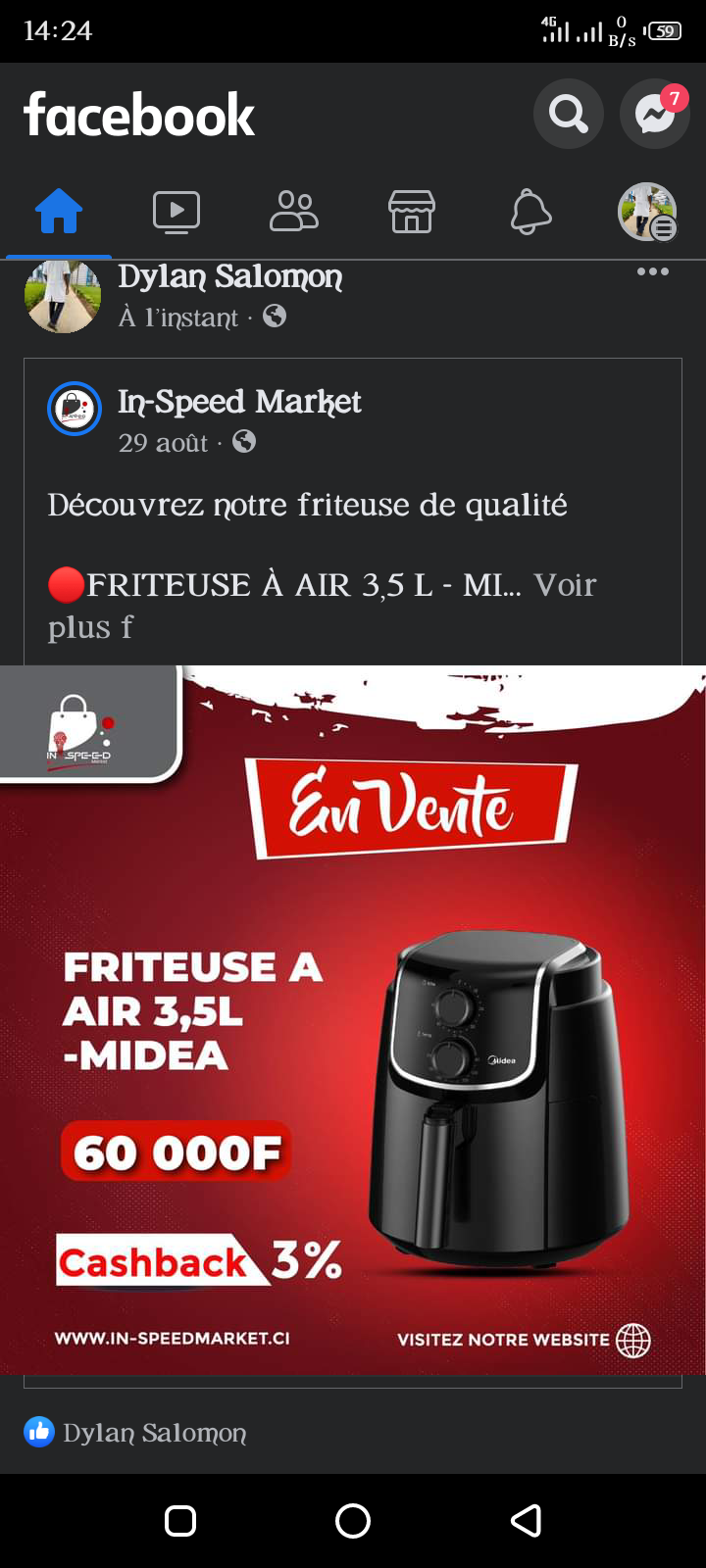The image size is (706, 1568).
Task: View Dylan Salomon's profile from post header
Action: [230, 277]
